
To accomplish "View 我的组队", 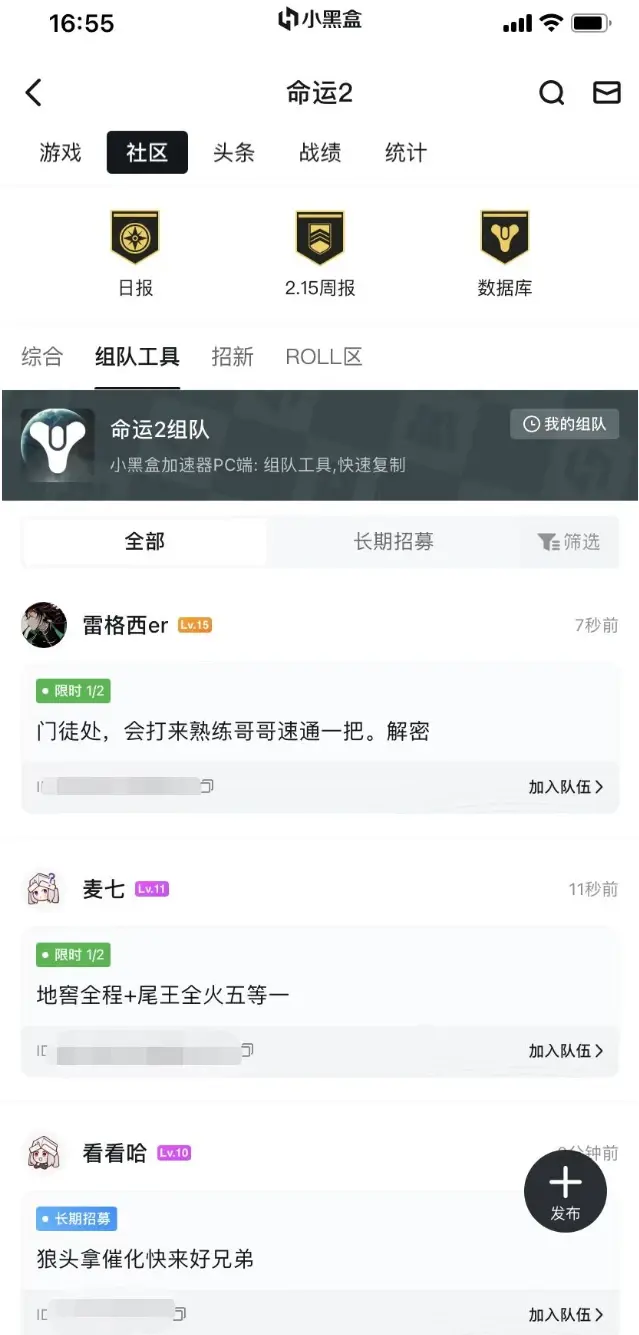I will 565,424.
